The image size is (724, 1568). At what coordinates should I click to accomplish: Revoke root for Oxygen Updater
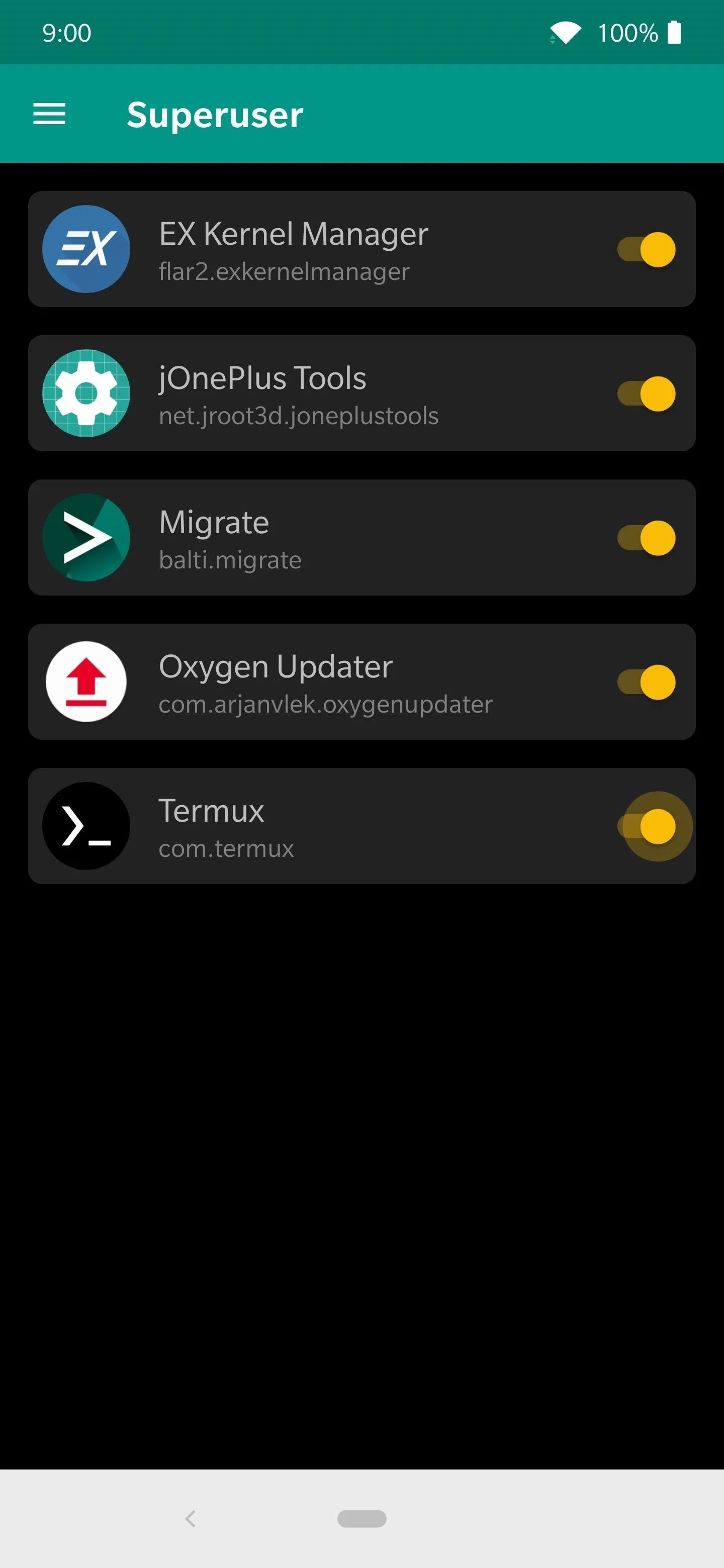point(647,682)
